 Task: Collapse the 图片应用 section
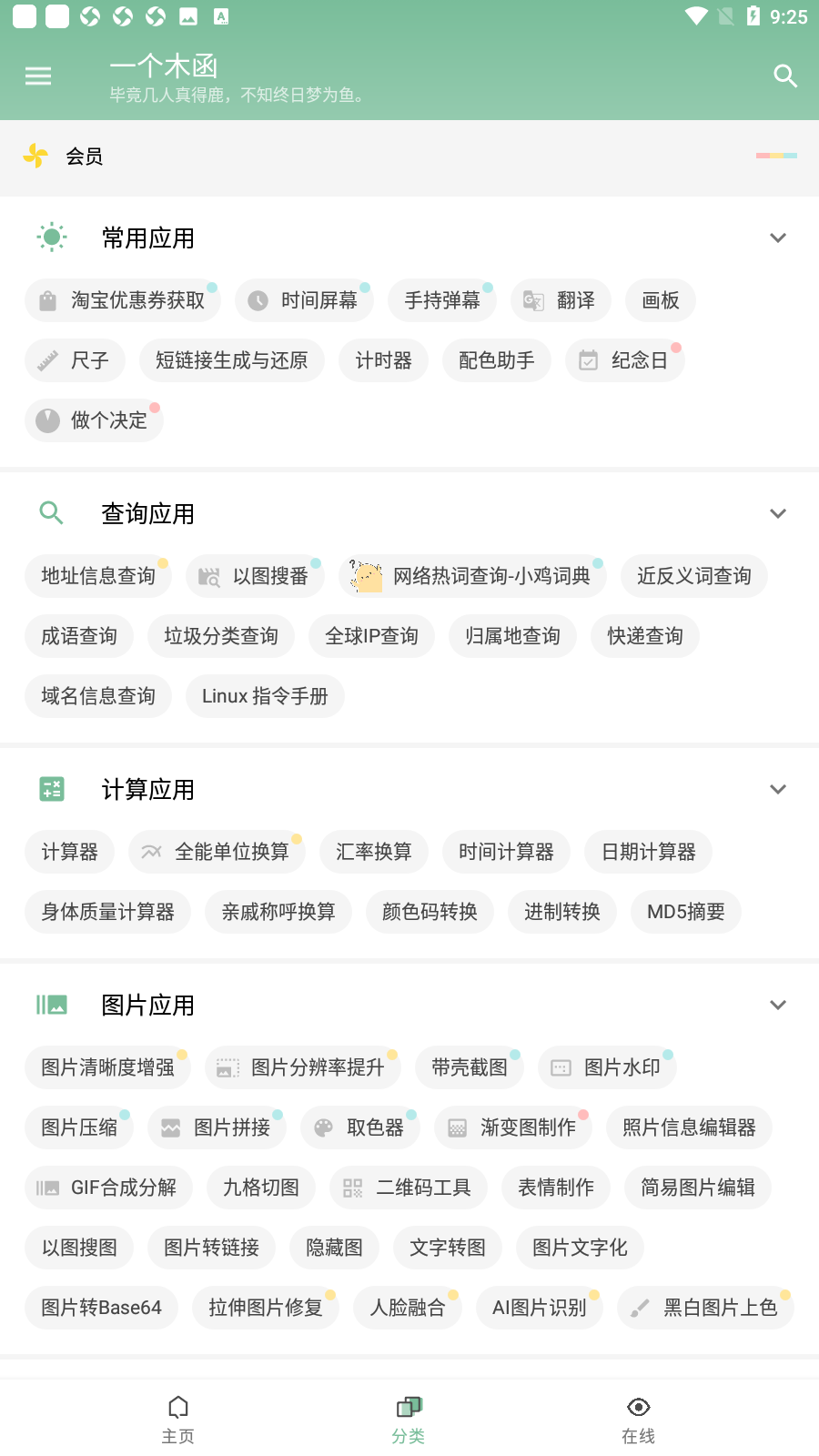[777, 1006]
